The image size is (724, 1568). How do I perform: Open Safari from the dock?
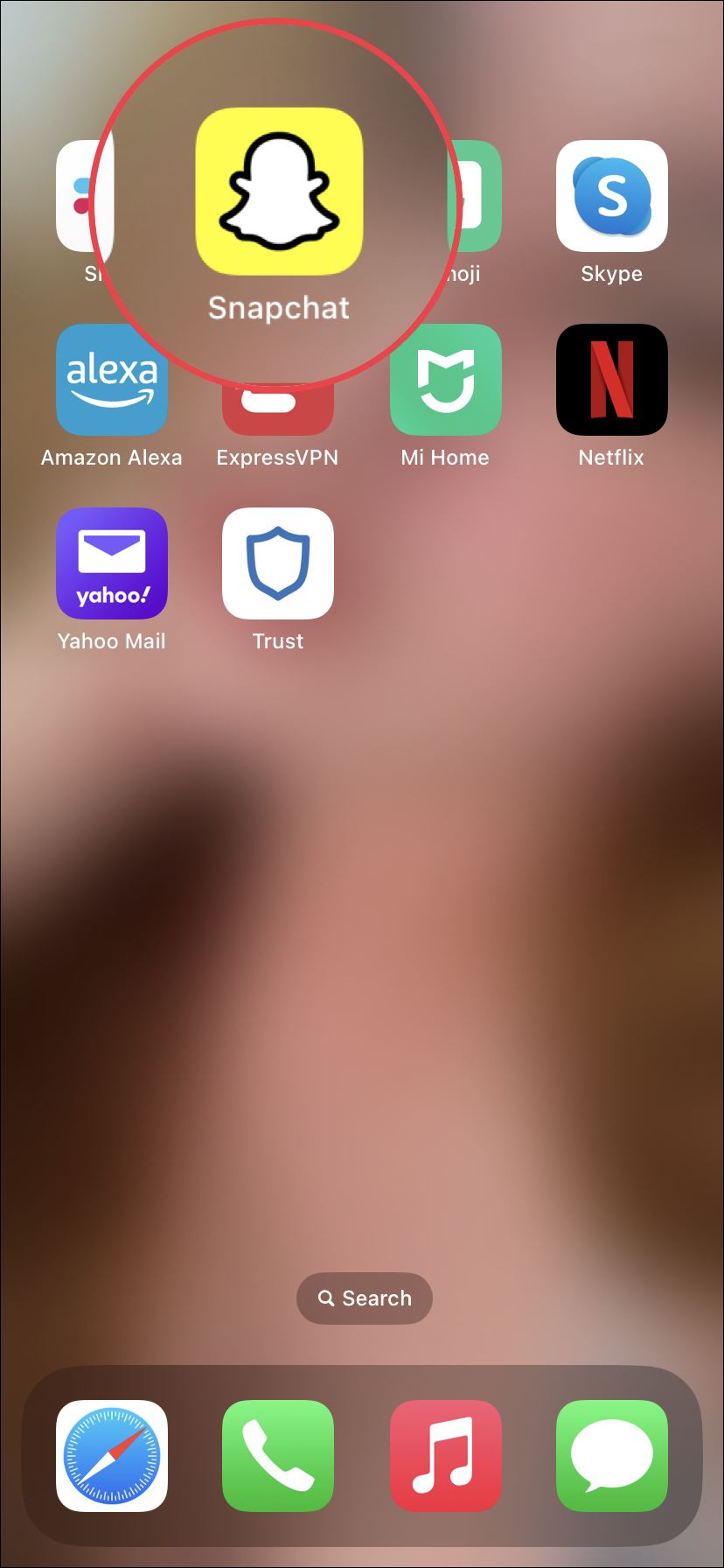pos(112,1456)
